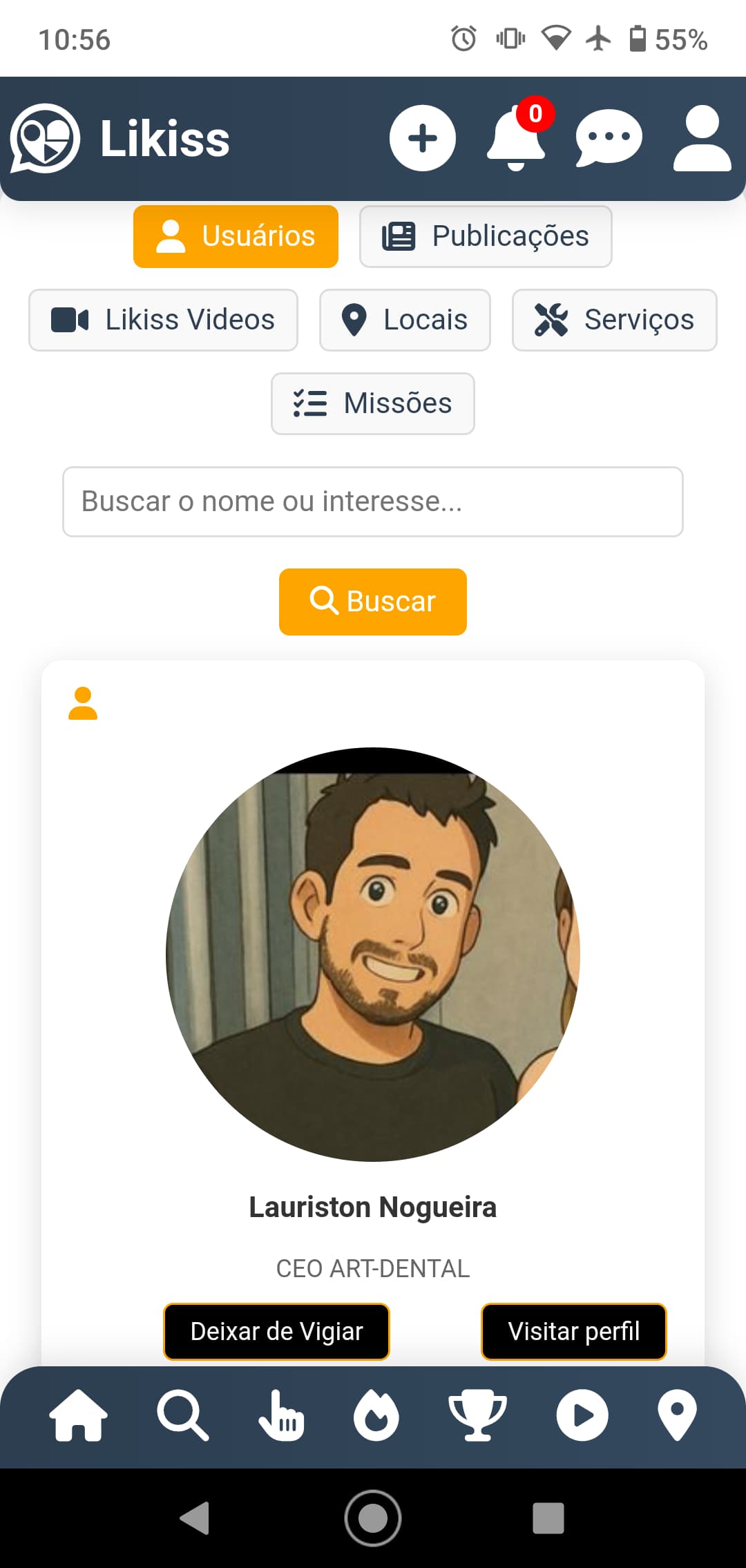Viewport: 746px width, 1568px height.
Task: Open the play videos tab in bottom bar
Action: [x=582, y=1415]
